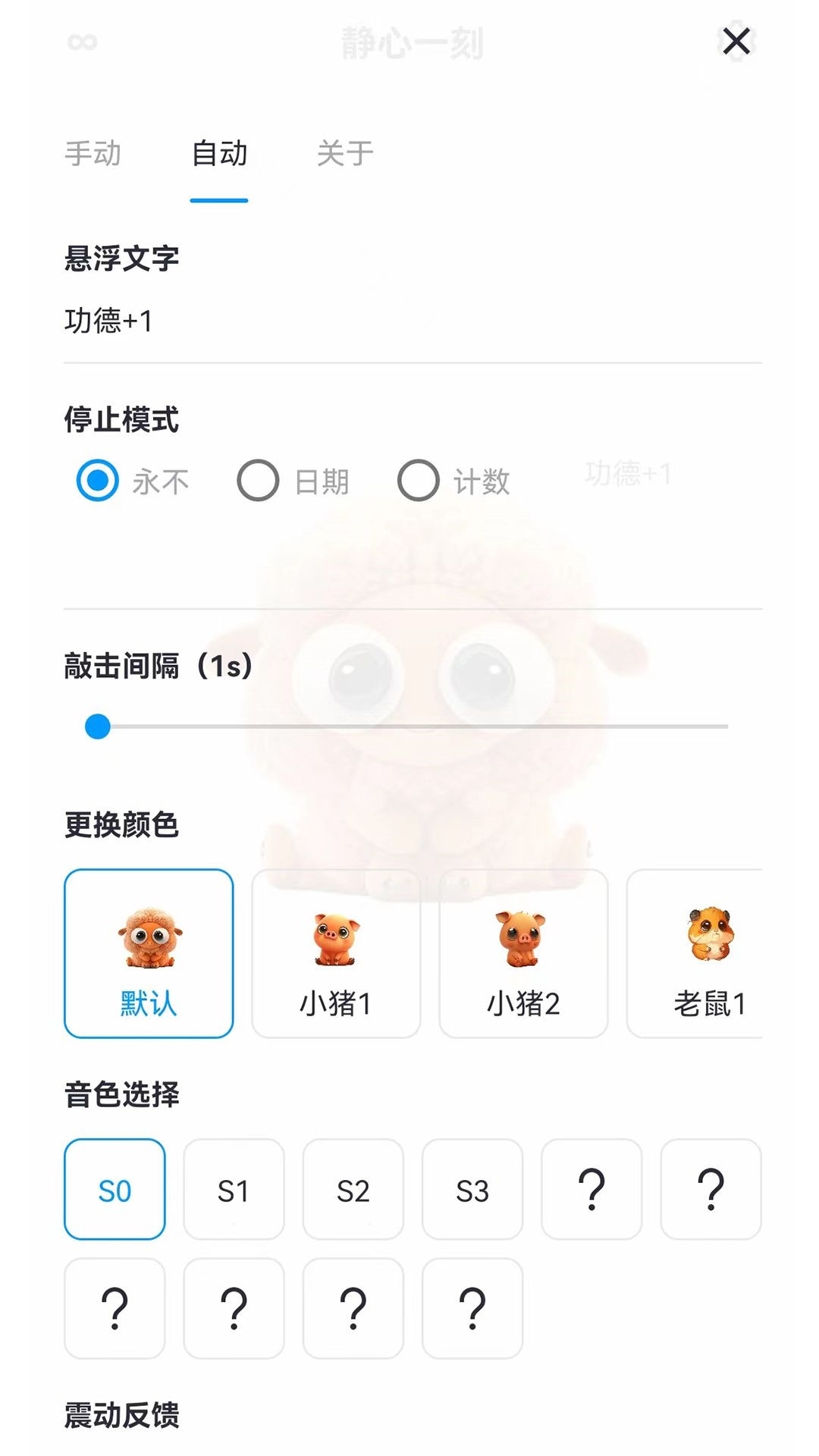The height and width of the screenshot is (1456, 819).
Task: Choose the 小猪1 character skin
Action: [336, 953]
